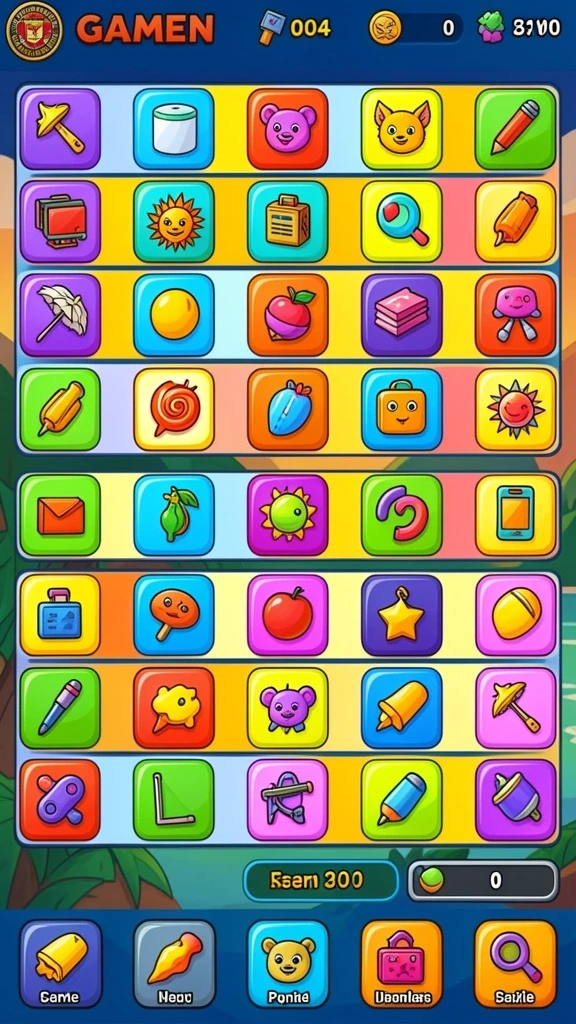
Task: Tap the orange envelope tile
Action: pos(60,515)
